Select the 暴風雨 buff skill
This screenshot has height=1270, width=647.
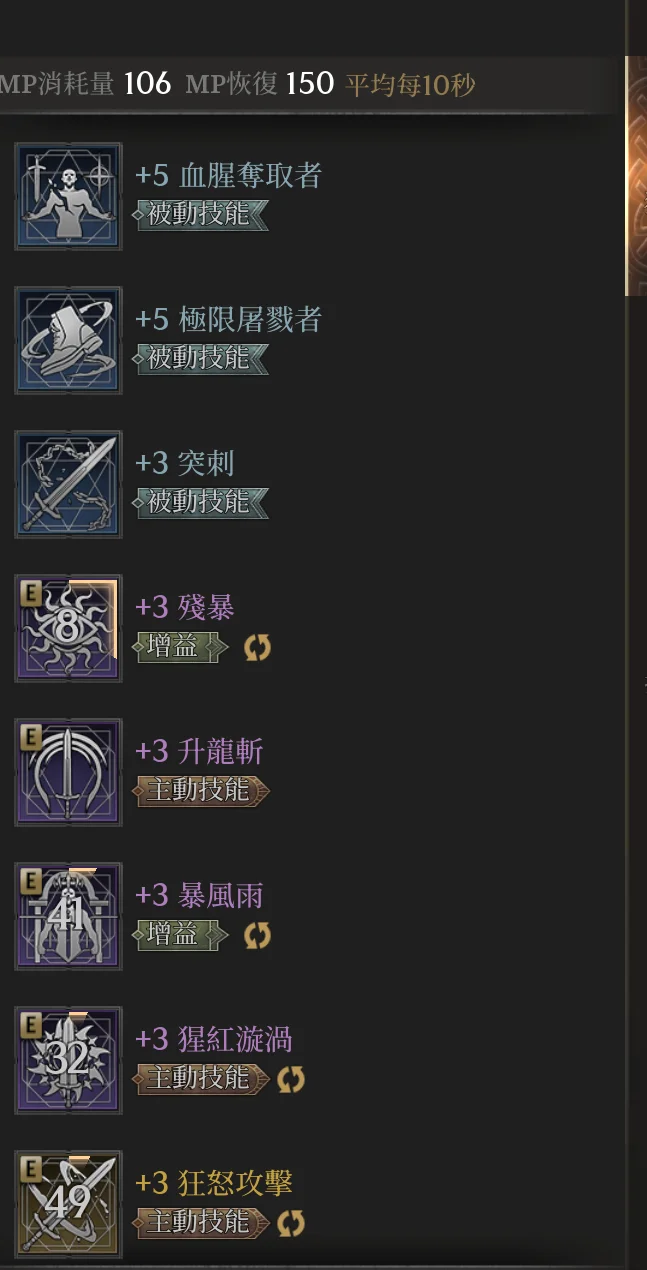[x=69, y=916]
